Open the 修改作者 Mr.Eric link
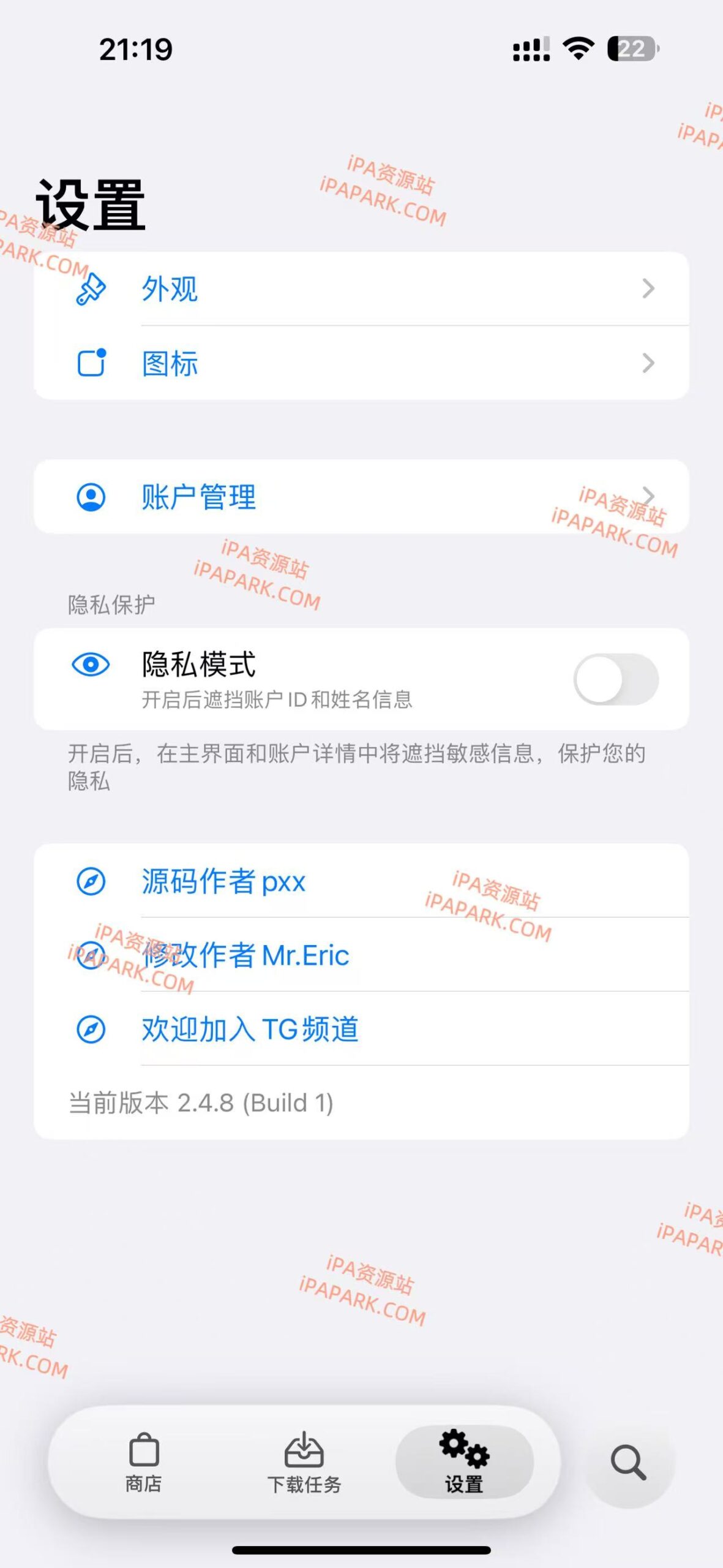This screenshot has height=1568, width=723. [x=245, y=954]
